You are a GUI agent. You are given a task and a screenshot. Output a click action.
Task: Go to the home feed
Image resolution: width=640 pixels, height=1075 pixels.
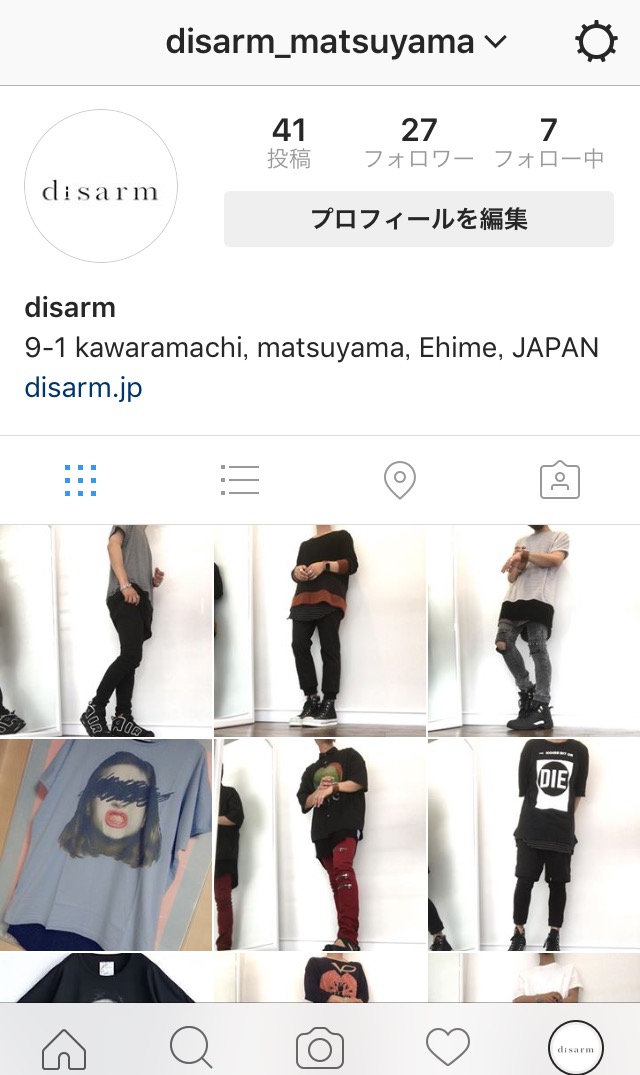[64, 1048]
